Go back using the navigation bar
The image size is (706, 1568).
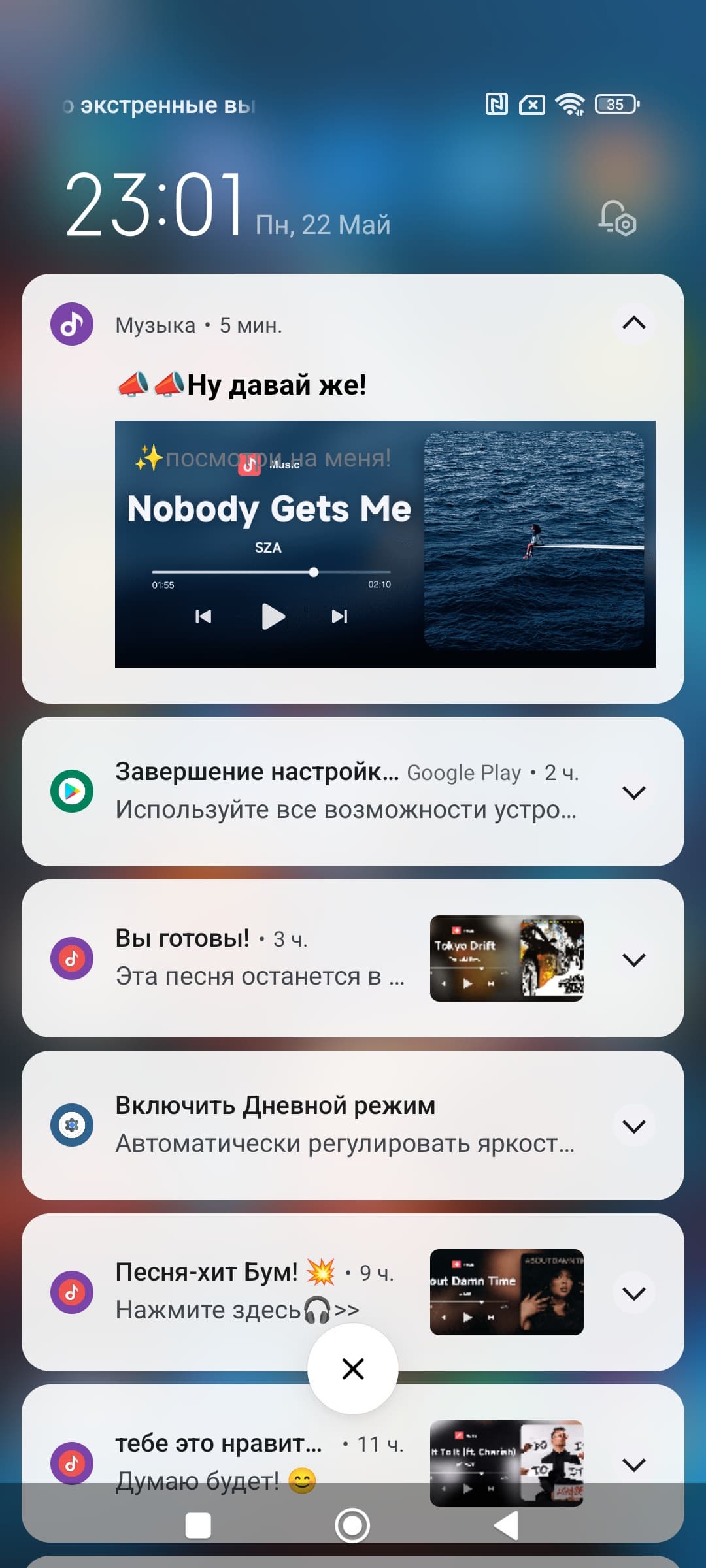(506, 1526)
